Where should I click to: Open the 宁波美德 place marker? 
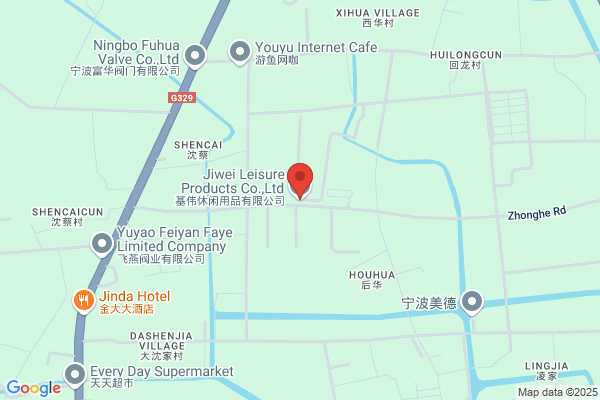[x=472, y=302]
